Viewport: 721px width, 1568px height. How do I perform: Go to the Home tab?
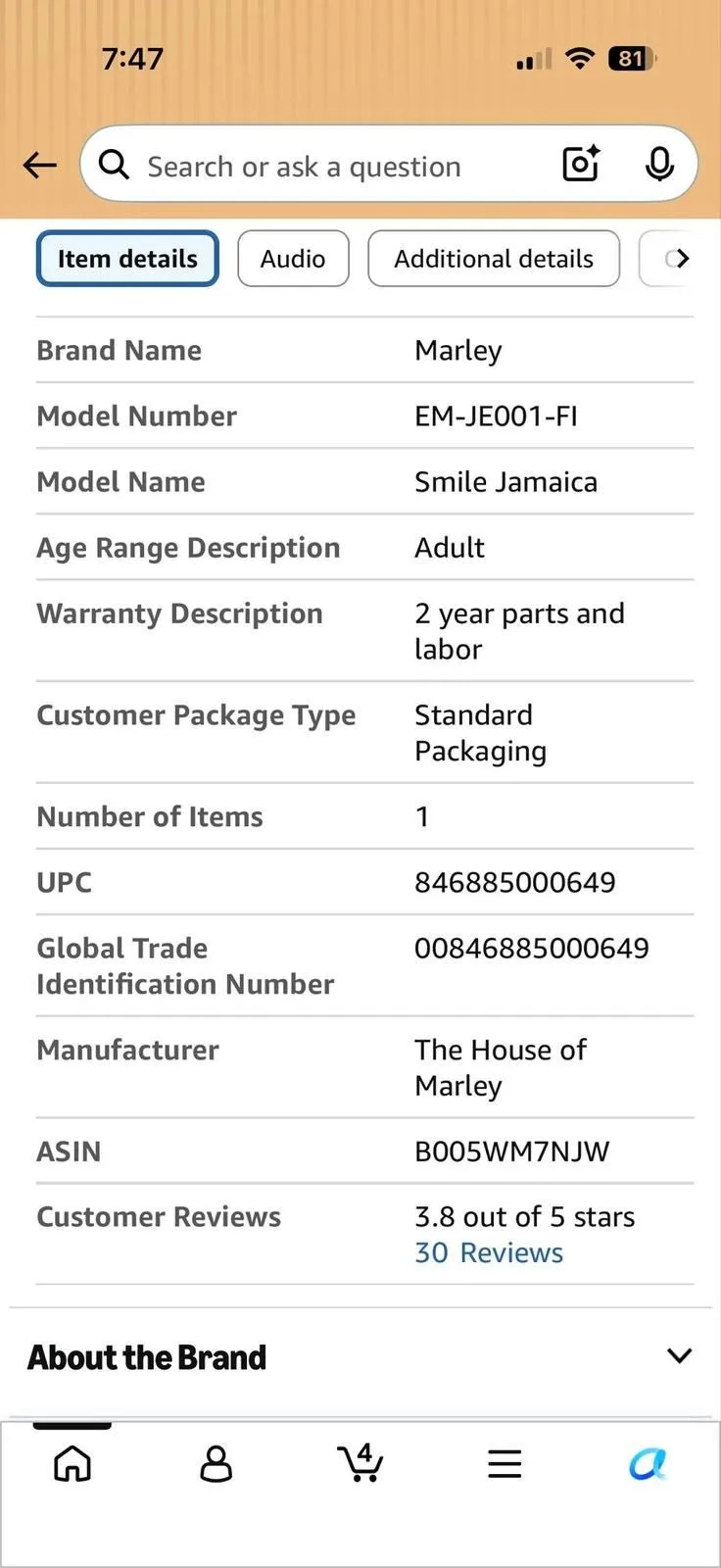(x=72, y=1464)
